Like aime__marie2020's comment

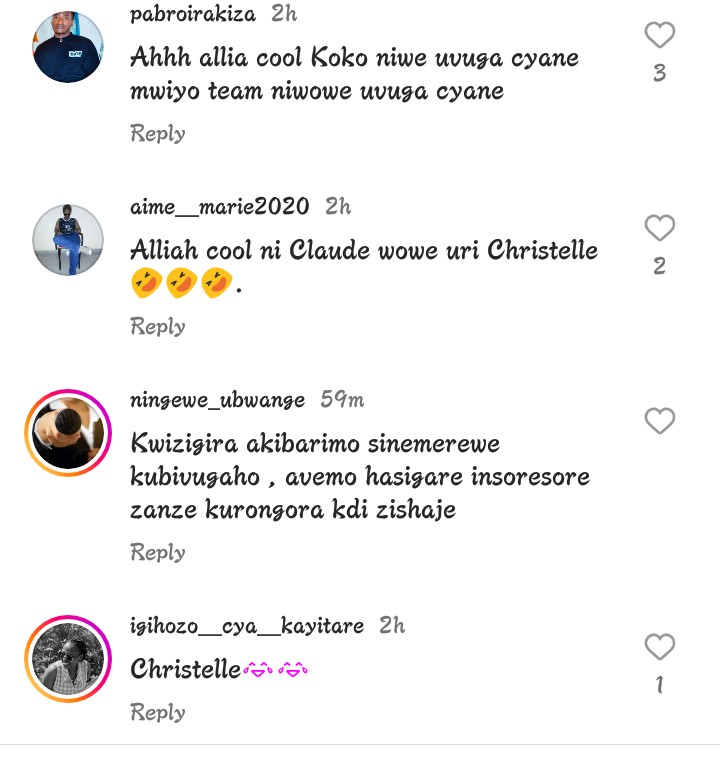pos(659,229)
